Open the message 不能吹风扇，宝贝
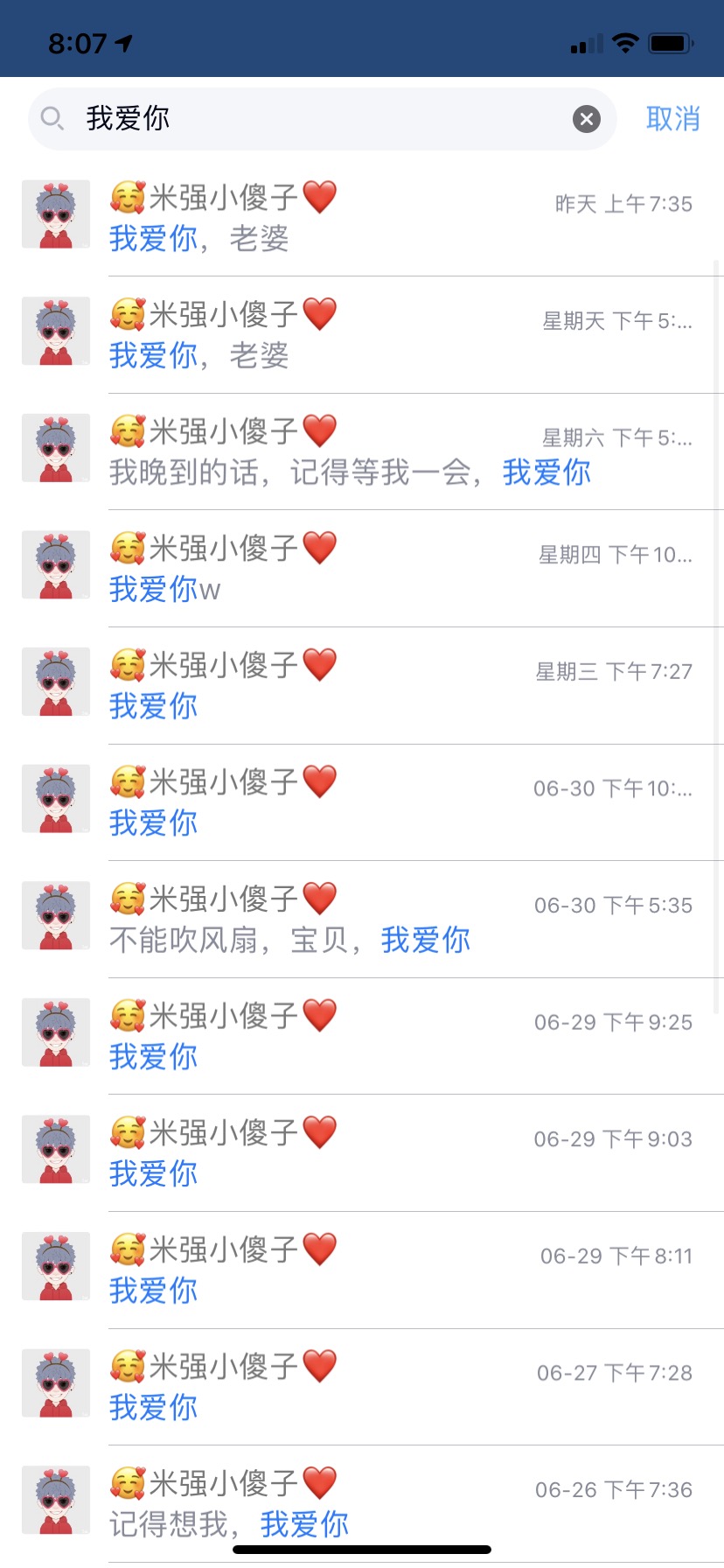The width and height of the screenshot is (724, 1568). pyautogui.click(x=362, y=920)
